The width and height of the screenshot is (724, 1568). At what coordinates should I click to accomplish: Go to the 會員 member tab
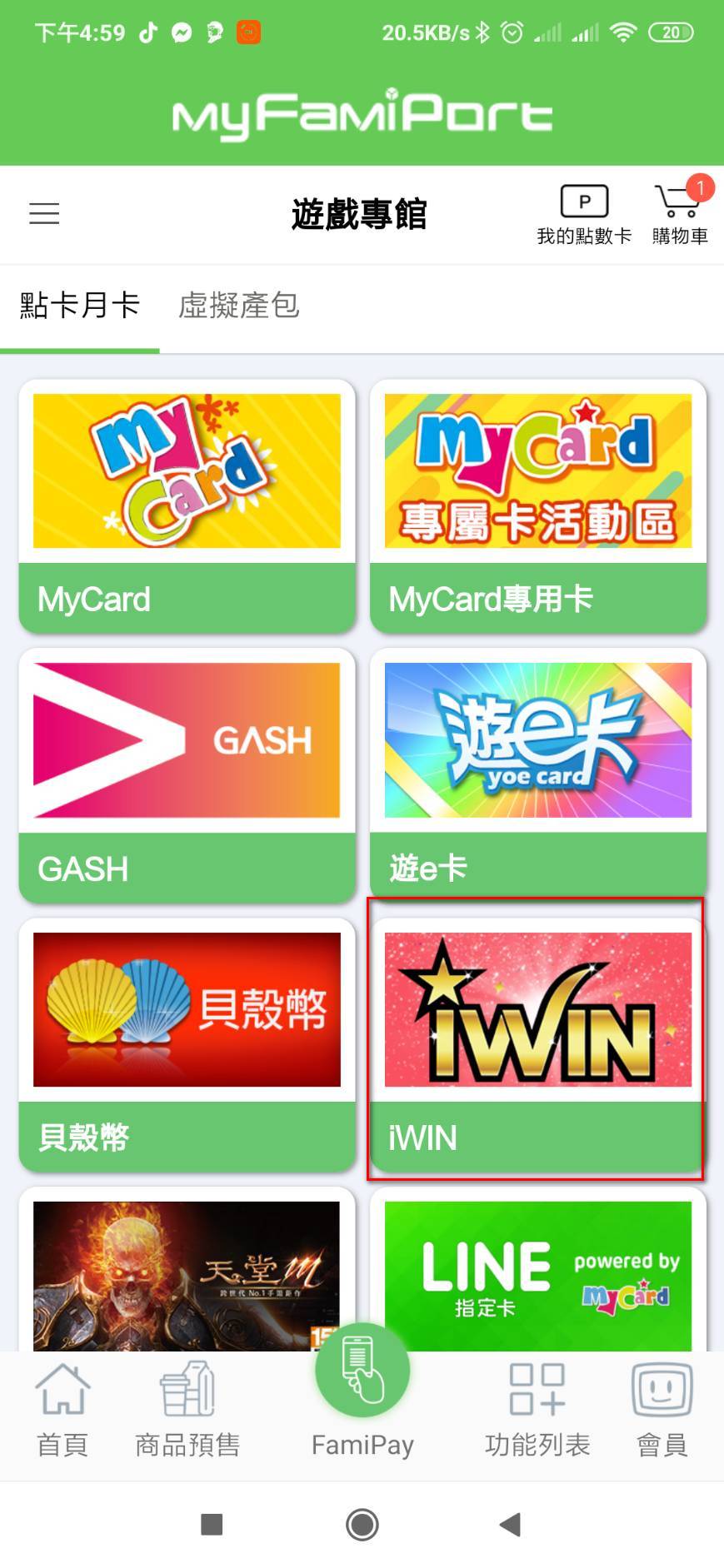pos(662,1411)
